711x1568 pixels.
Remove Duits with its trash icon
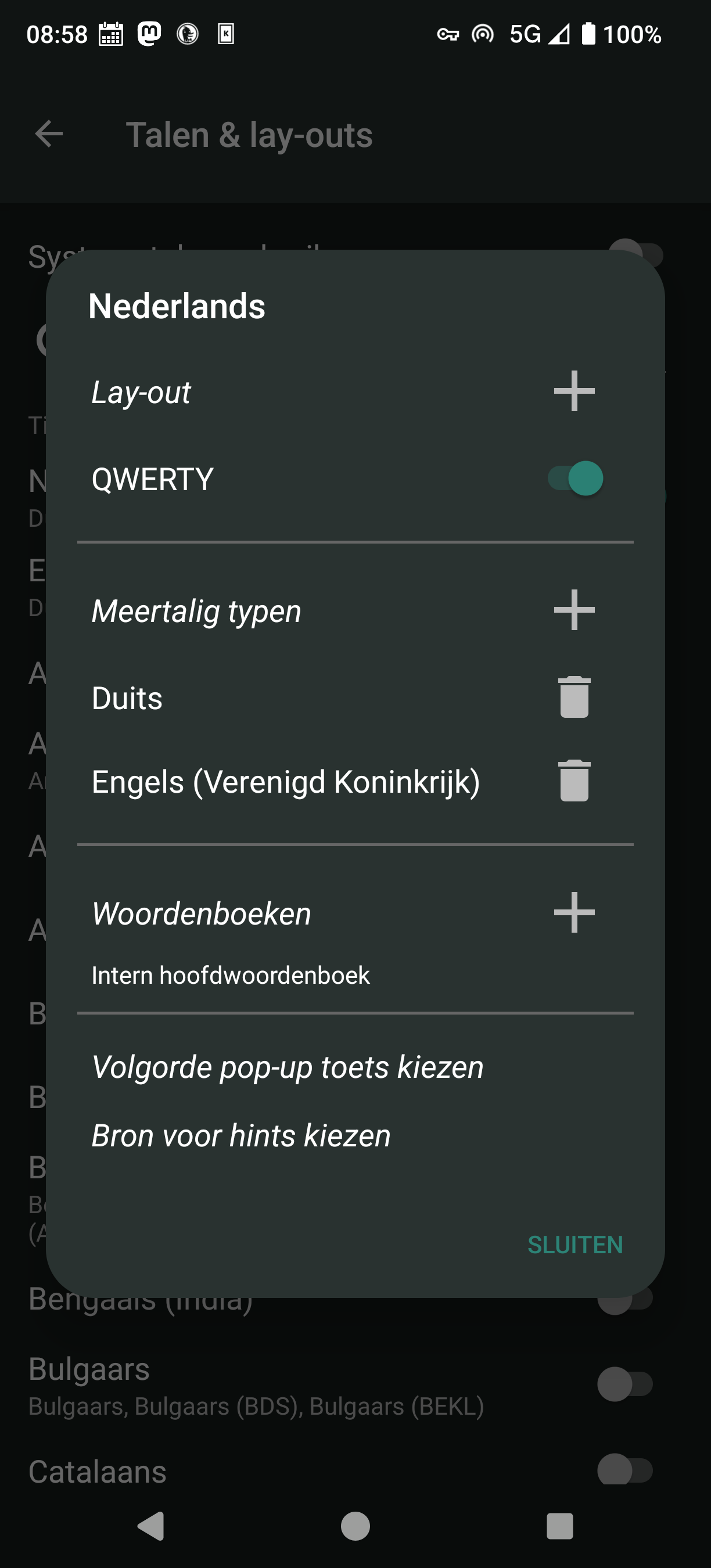pos(574,697)
